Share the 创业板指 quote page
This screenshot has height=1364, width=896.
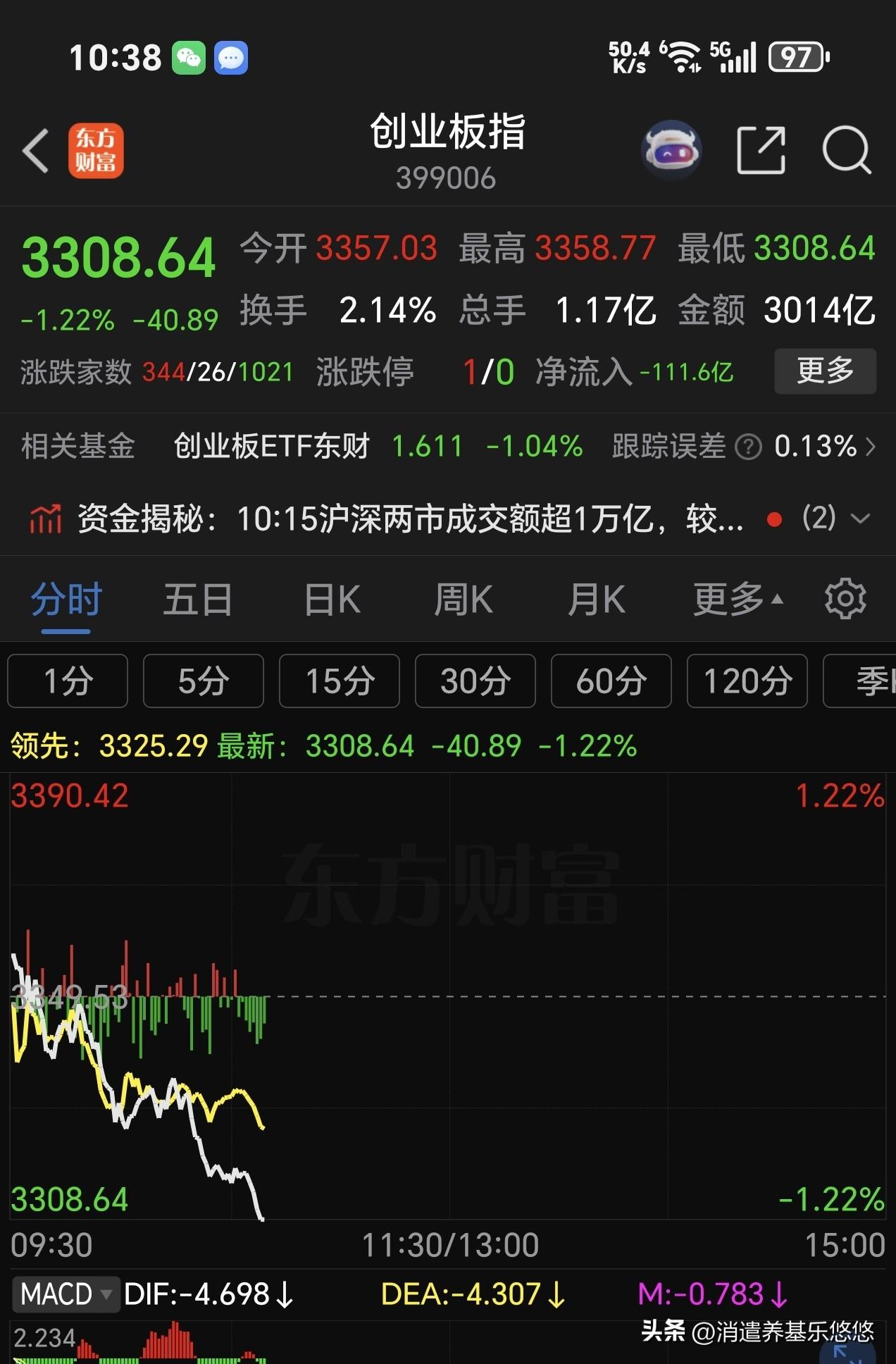coord(761,149)
